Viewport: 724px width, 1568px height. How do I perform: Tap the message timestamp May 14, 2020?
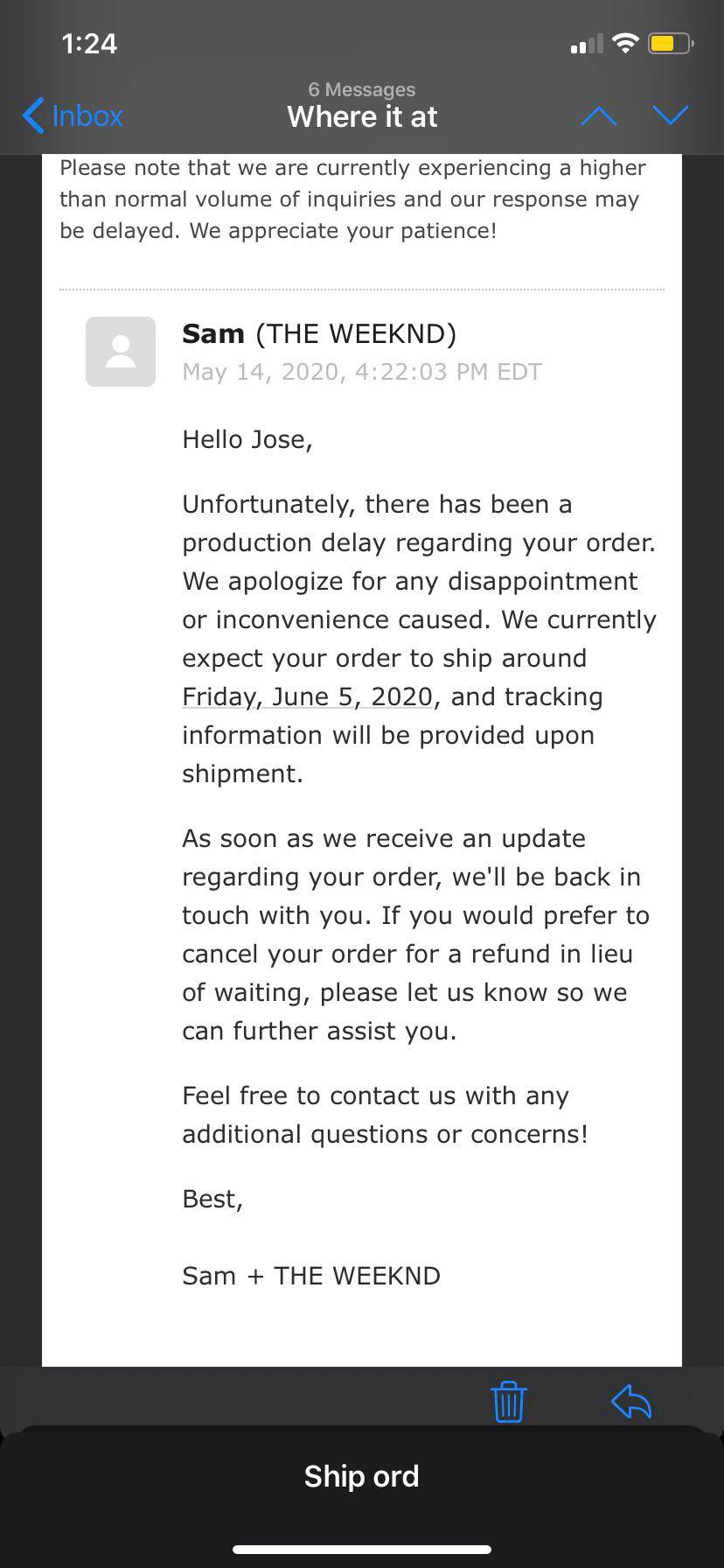361,371
